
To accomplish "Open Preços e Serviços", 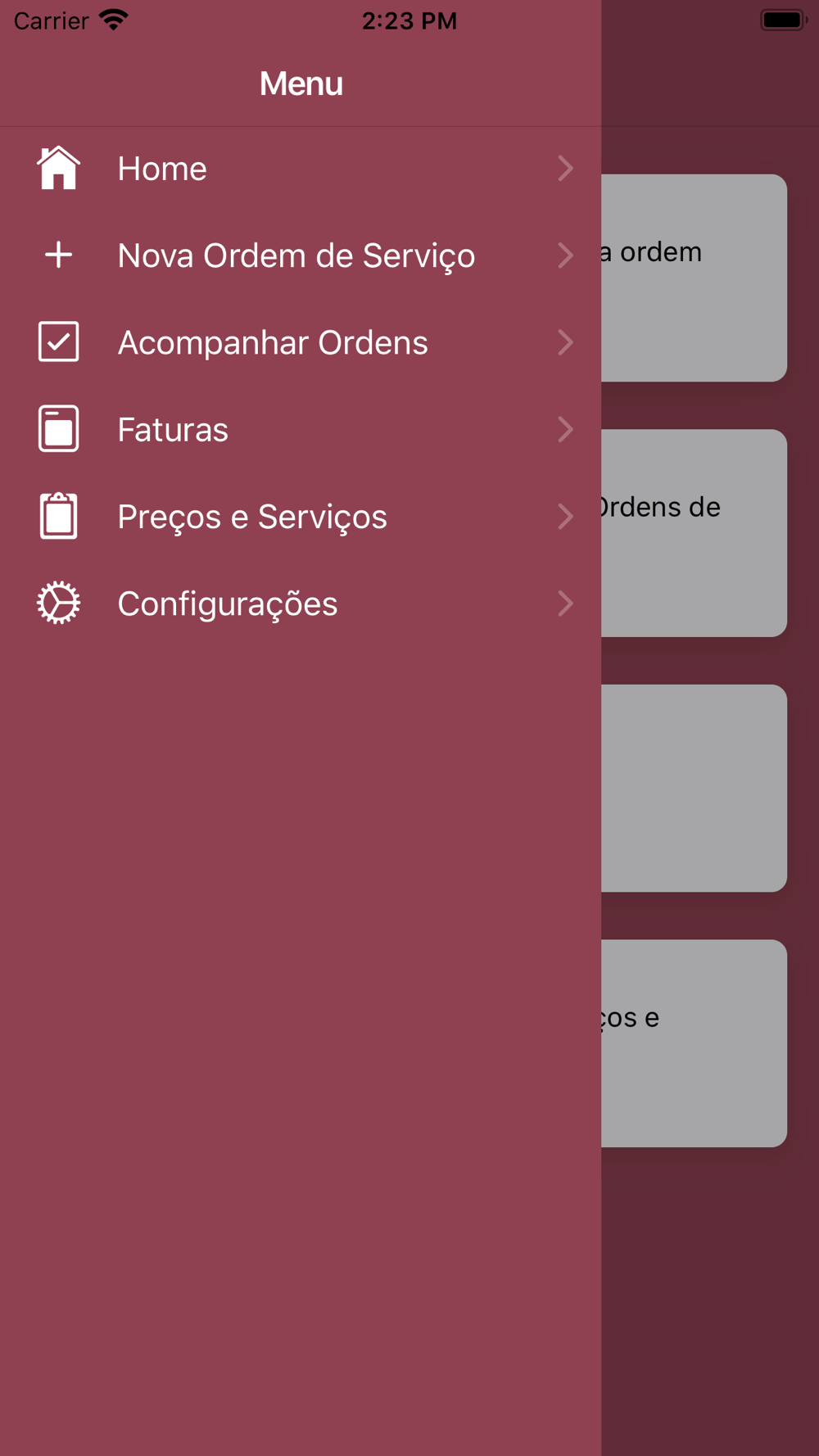I will coord(301,517).
